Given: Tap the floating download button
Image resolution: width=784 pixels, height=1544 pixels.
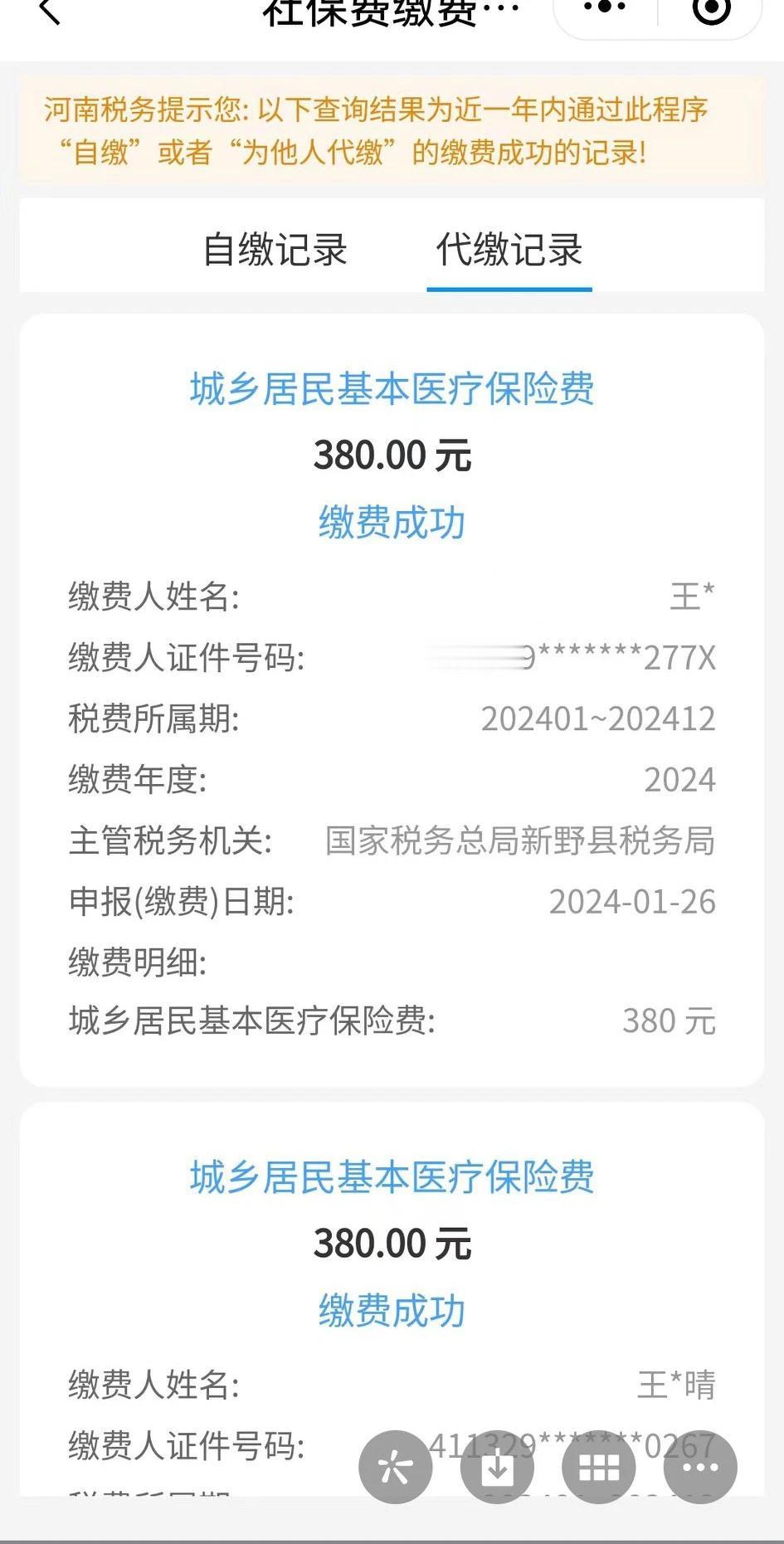Looking at the screenshot, I should 497,1468.
